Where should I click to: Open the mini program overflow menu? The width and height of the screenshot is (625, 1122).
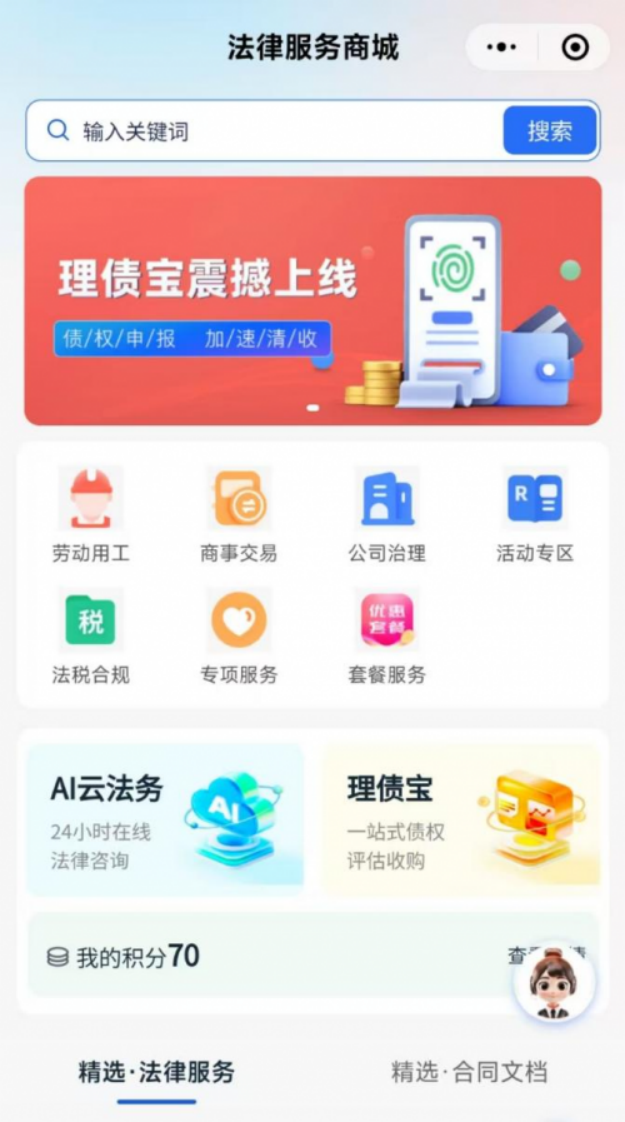(501, 47)
